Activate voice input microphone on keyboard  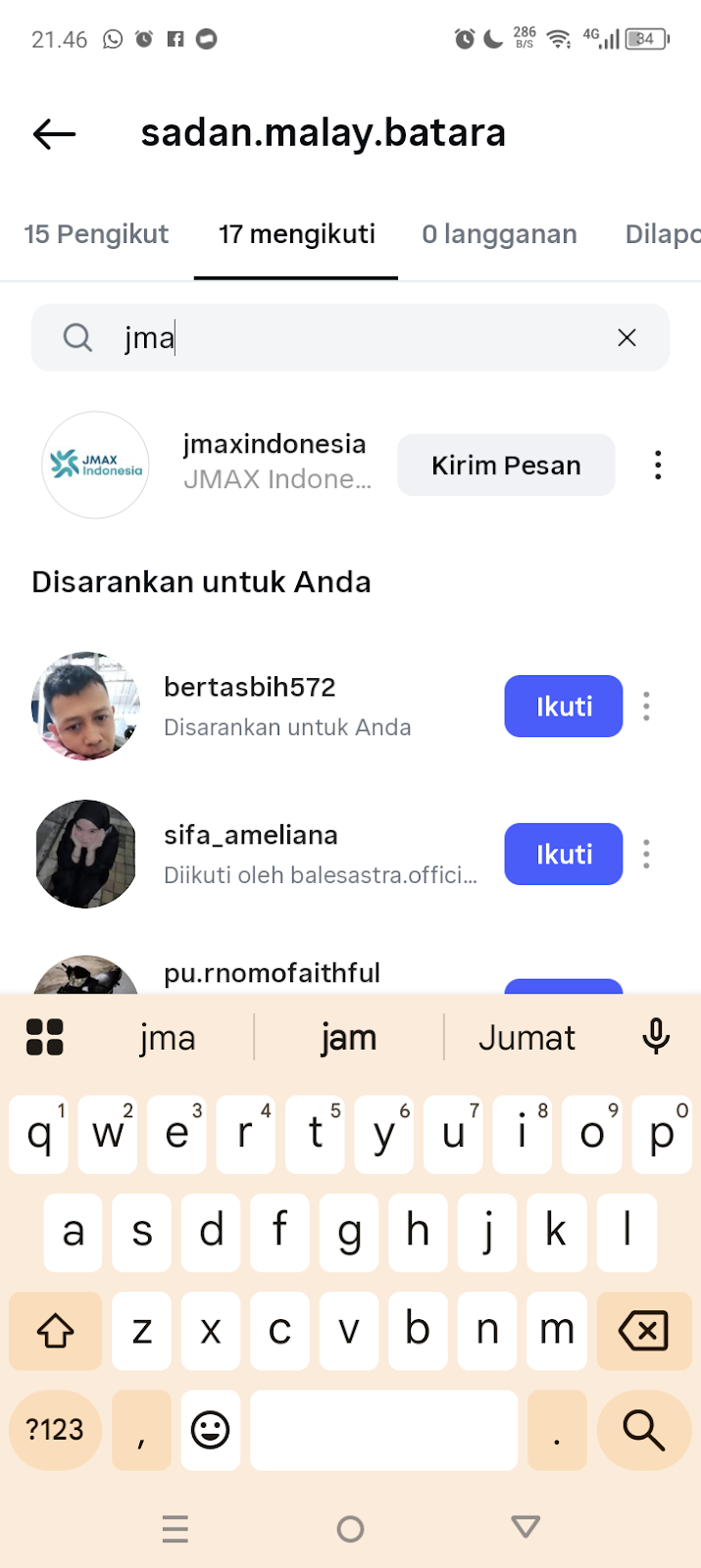656,1037
